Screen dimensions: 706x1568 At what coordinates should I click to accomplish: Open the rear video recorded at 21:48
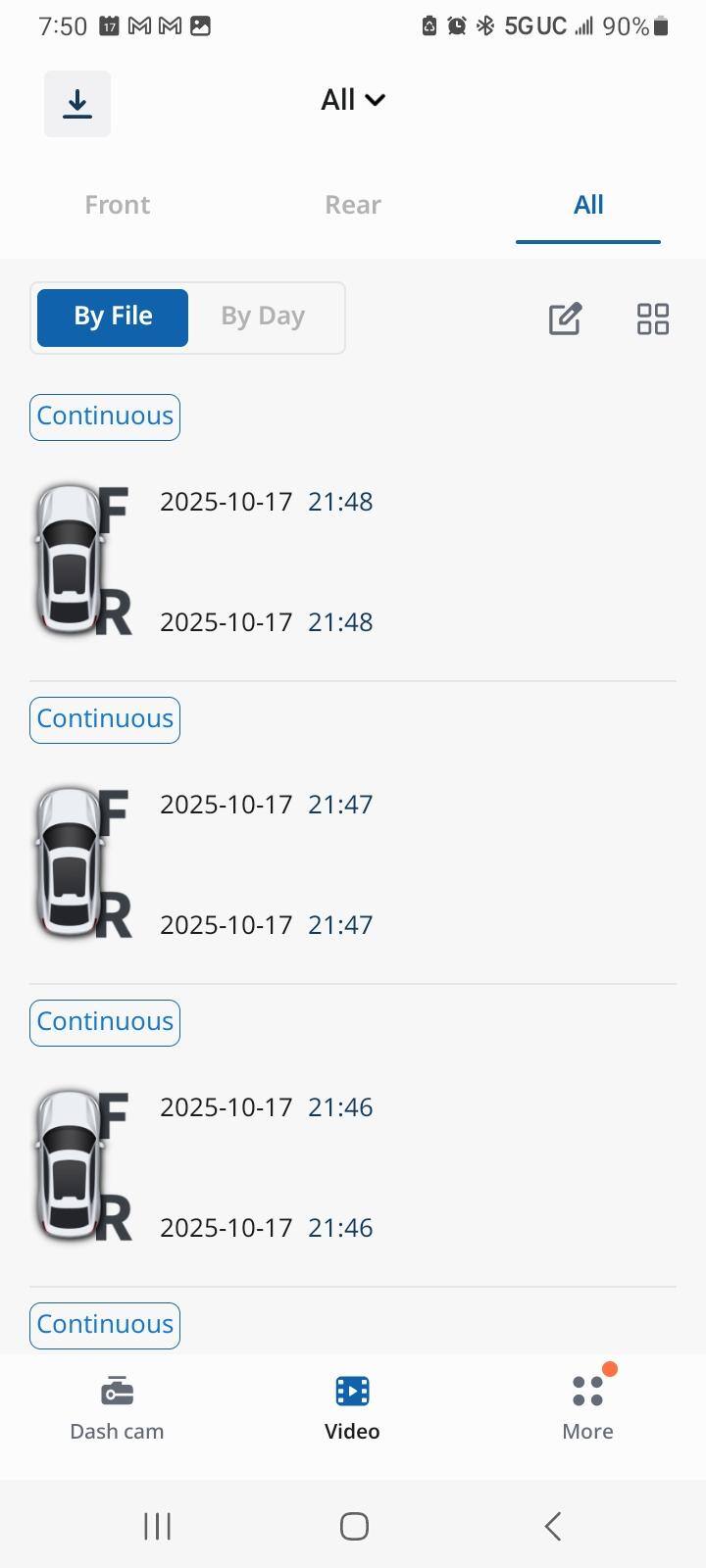(x=267, y=622)
